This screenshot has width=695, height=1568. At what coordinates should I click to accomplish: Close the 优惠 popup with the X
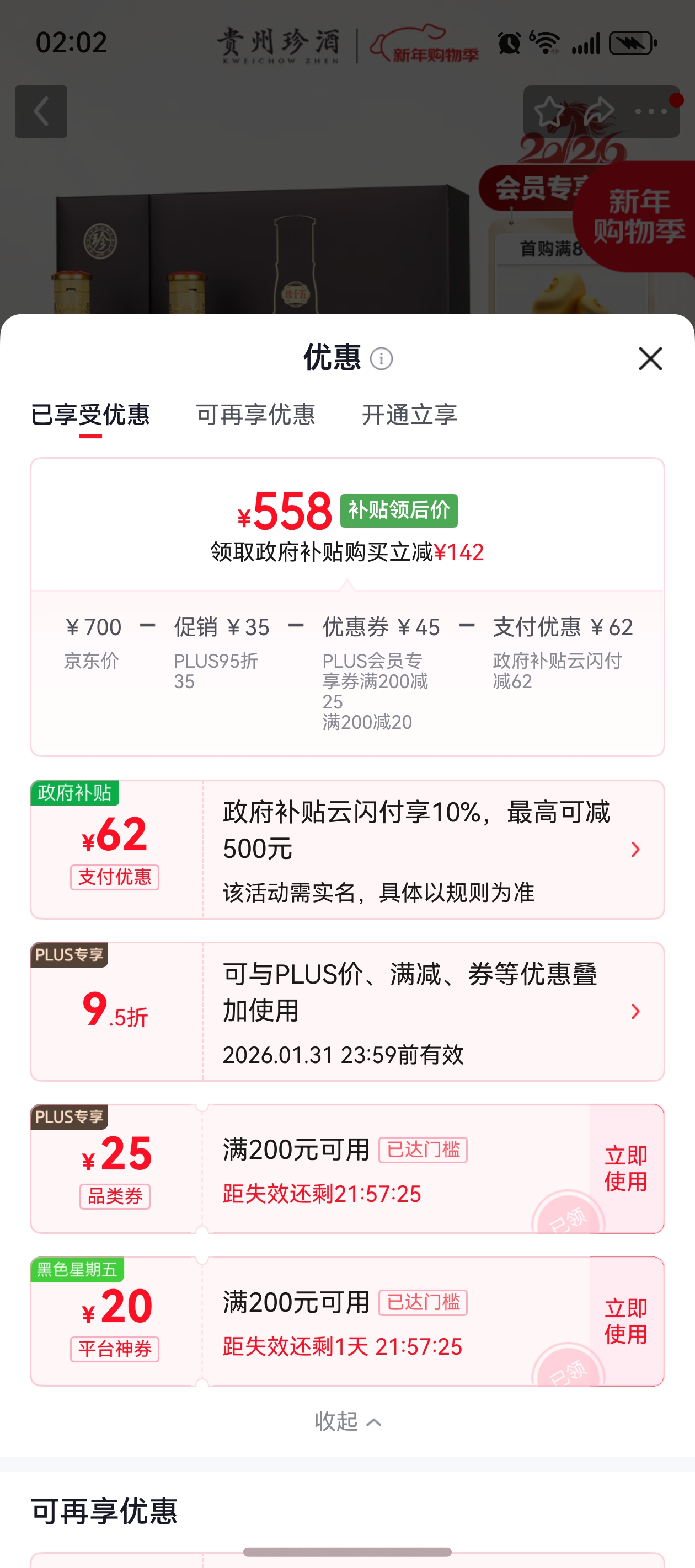click(x=649, y=359)
